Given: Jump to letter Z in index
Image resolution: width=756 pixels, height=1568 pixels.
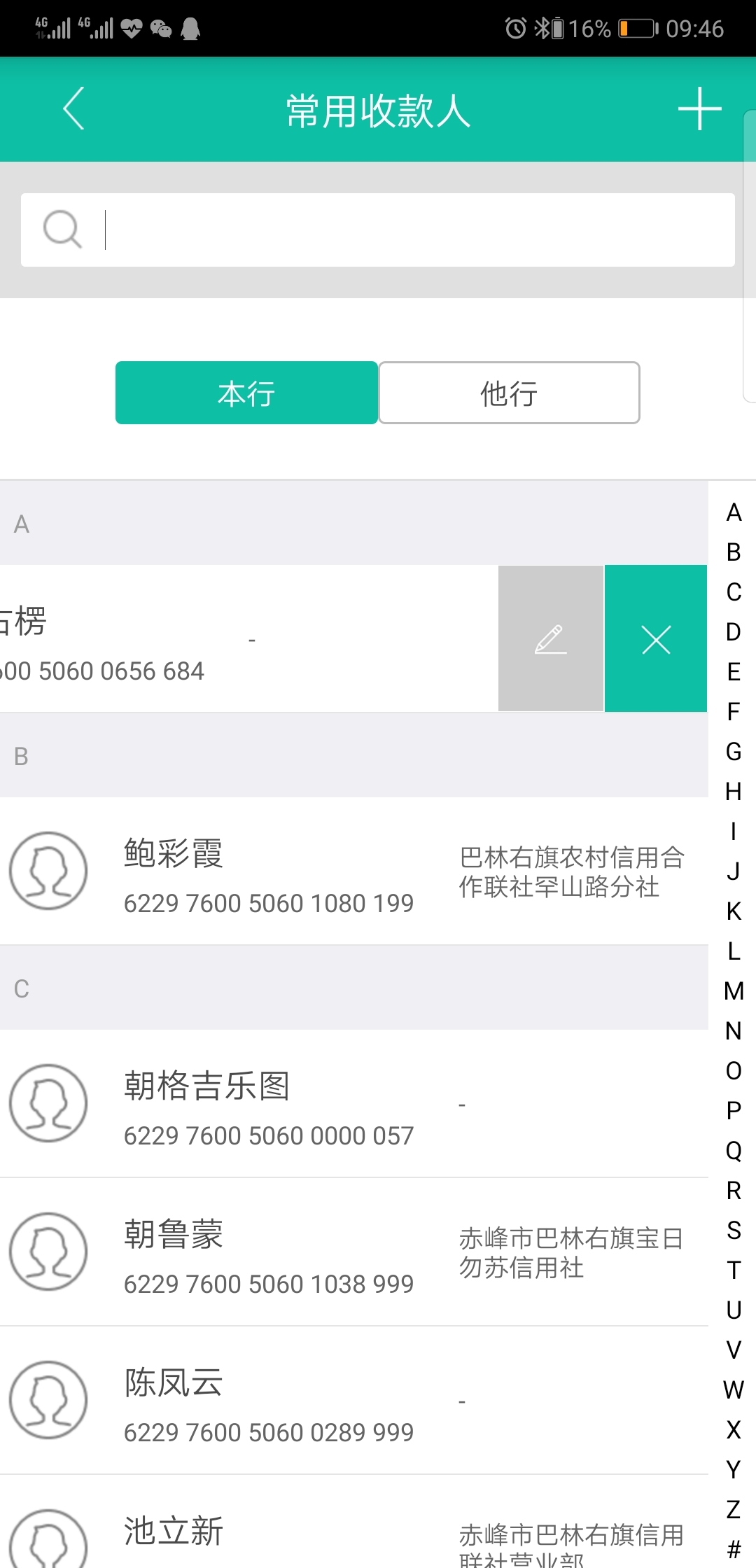Looking at the screenshot, I should (x=734, y=1509).
